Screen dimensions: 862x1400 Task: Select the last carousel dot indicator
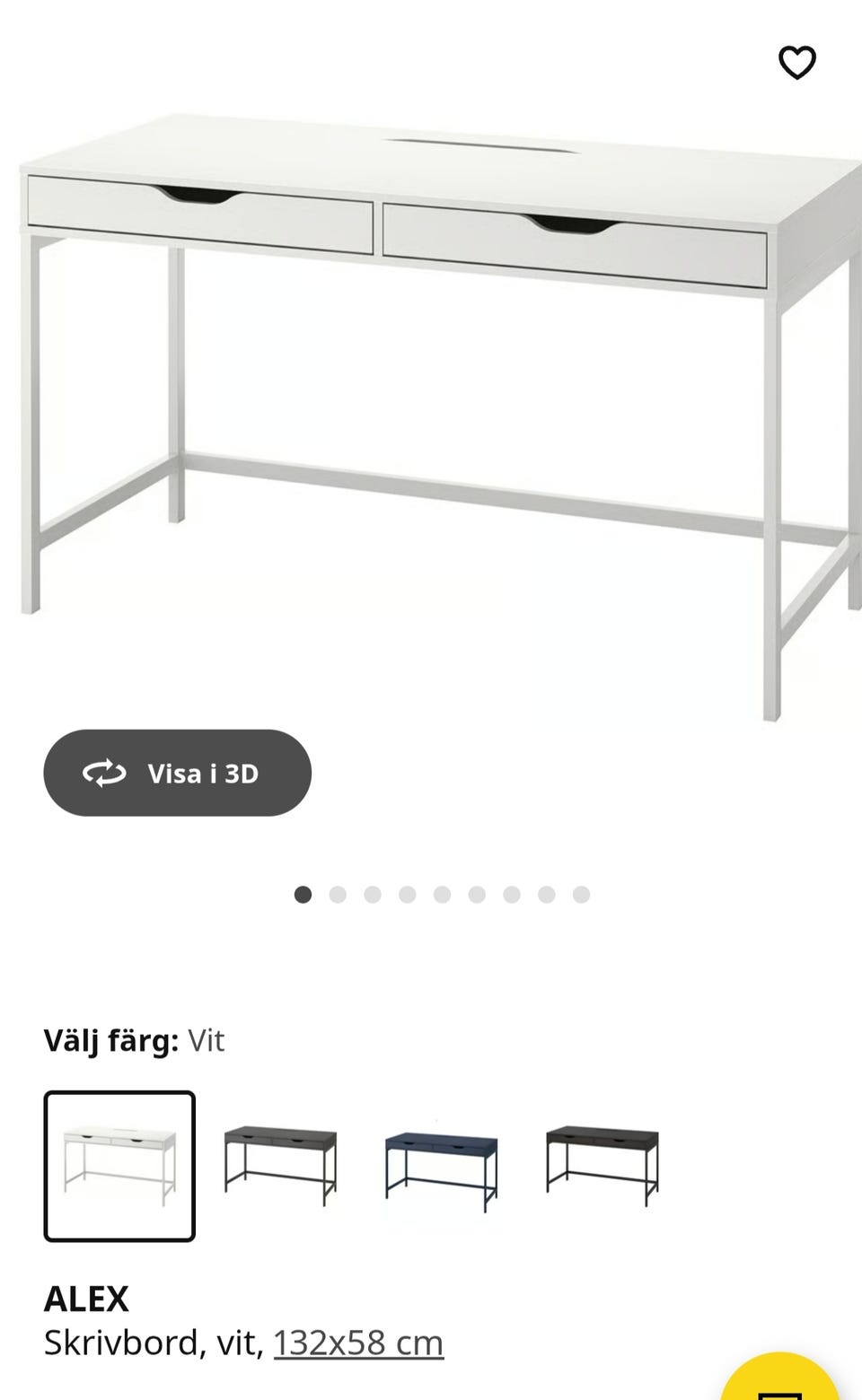click(580, 894)
